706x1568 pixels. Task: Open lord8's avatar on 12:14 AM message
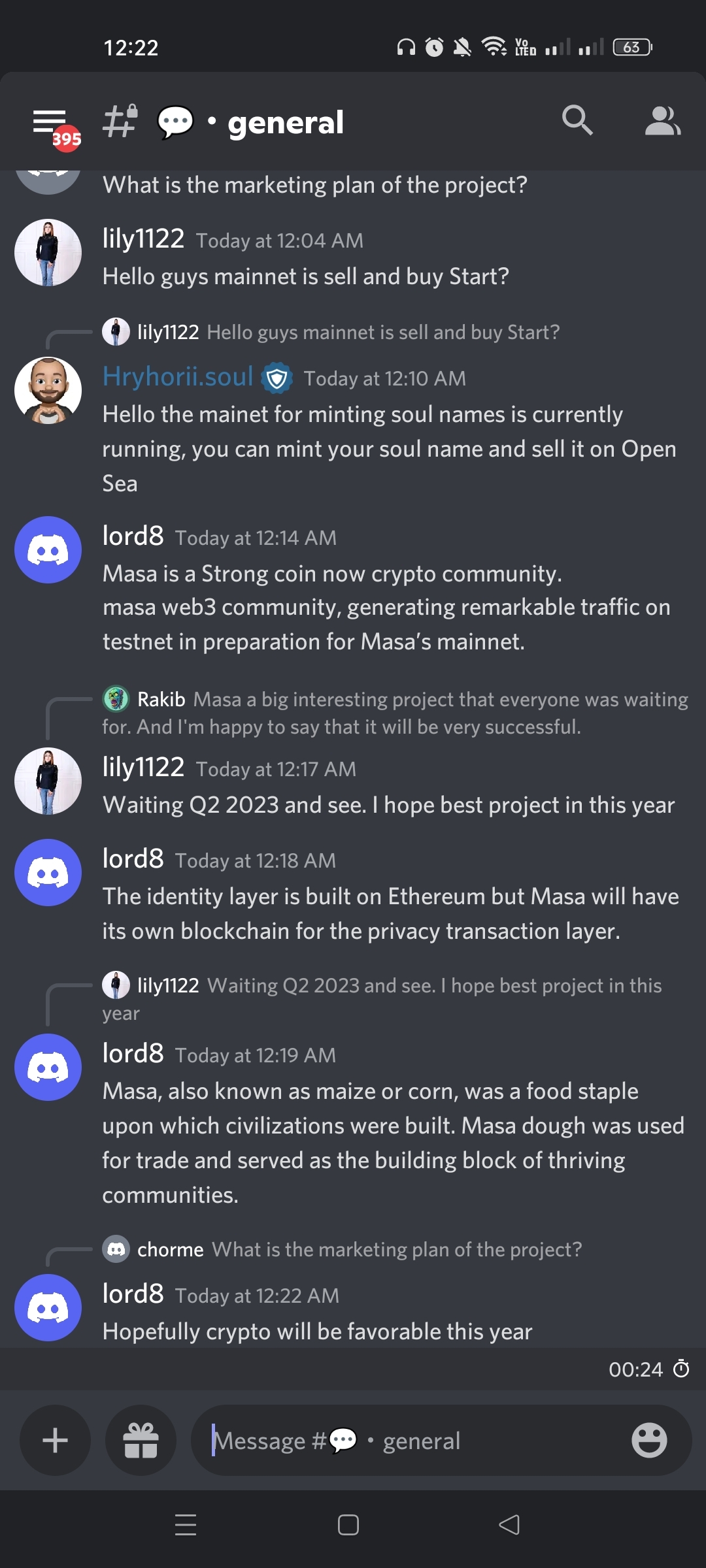tap(48, 549)
